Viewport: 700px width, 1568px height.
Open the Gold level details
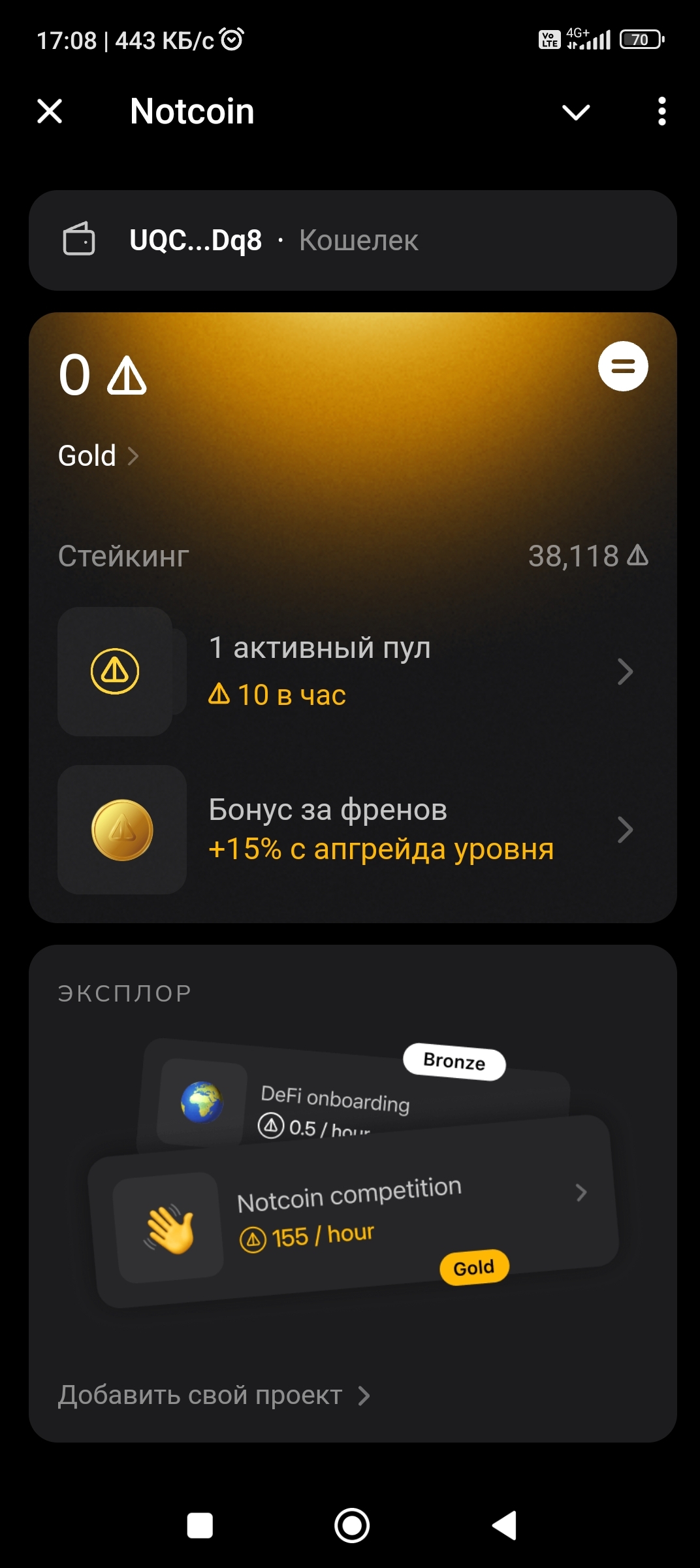[98, 455]
